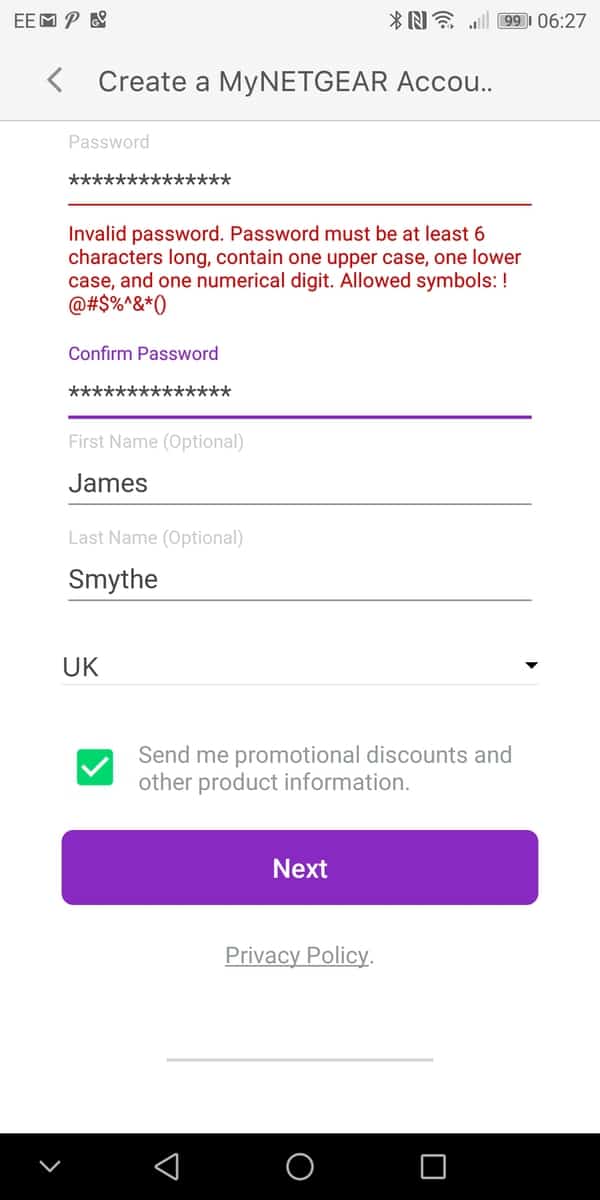
Task: Tap the system home button
Action: 299,1166
